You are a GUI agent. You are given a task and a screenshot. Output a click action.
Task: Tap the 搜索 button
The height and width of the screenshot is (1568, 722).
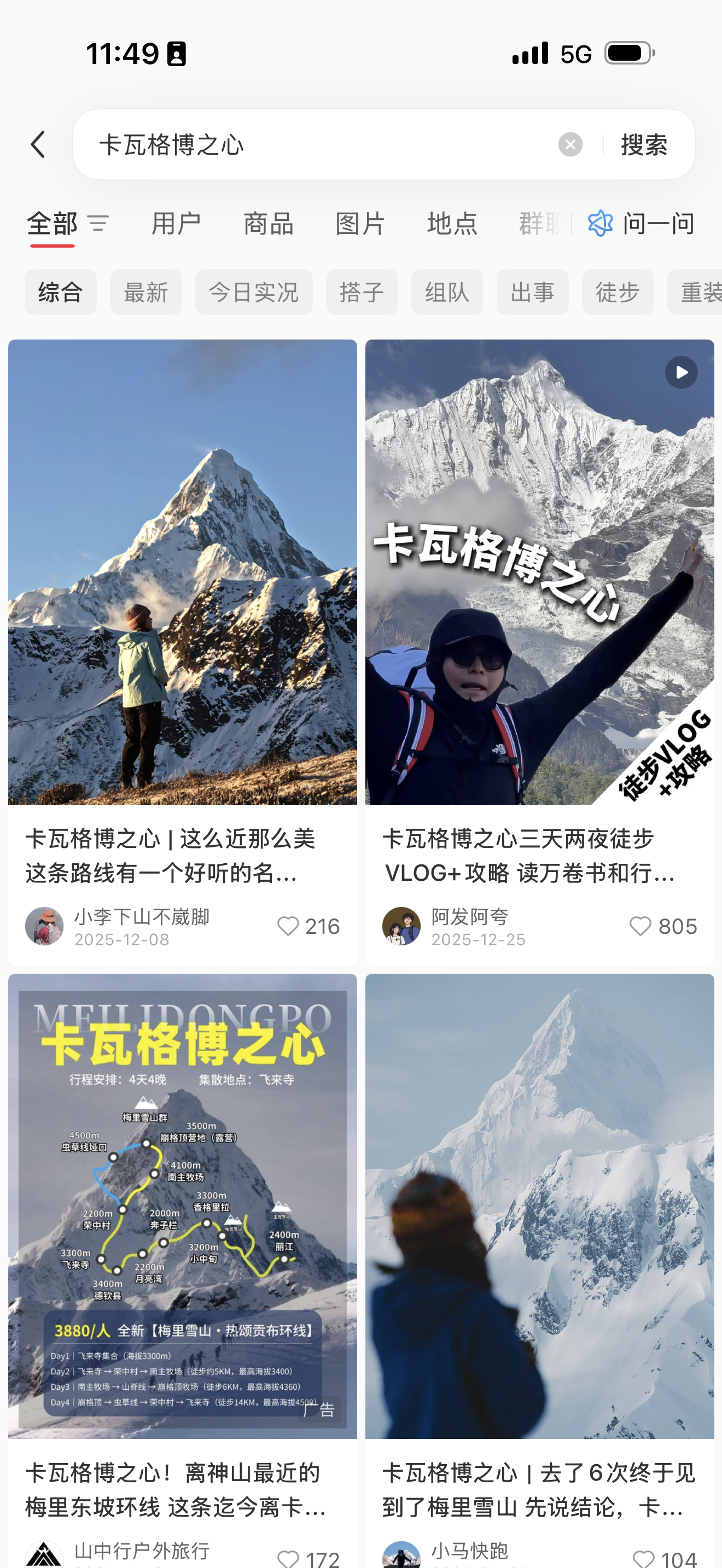coord(643,145)
